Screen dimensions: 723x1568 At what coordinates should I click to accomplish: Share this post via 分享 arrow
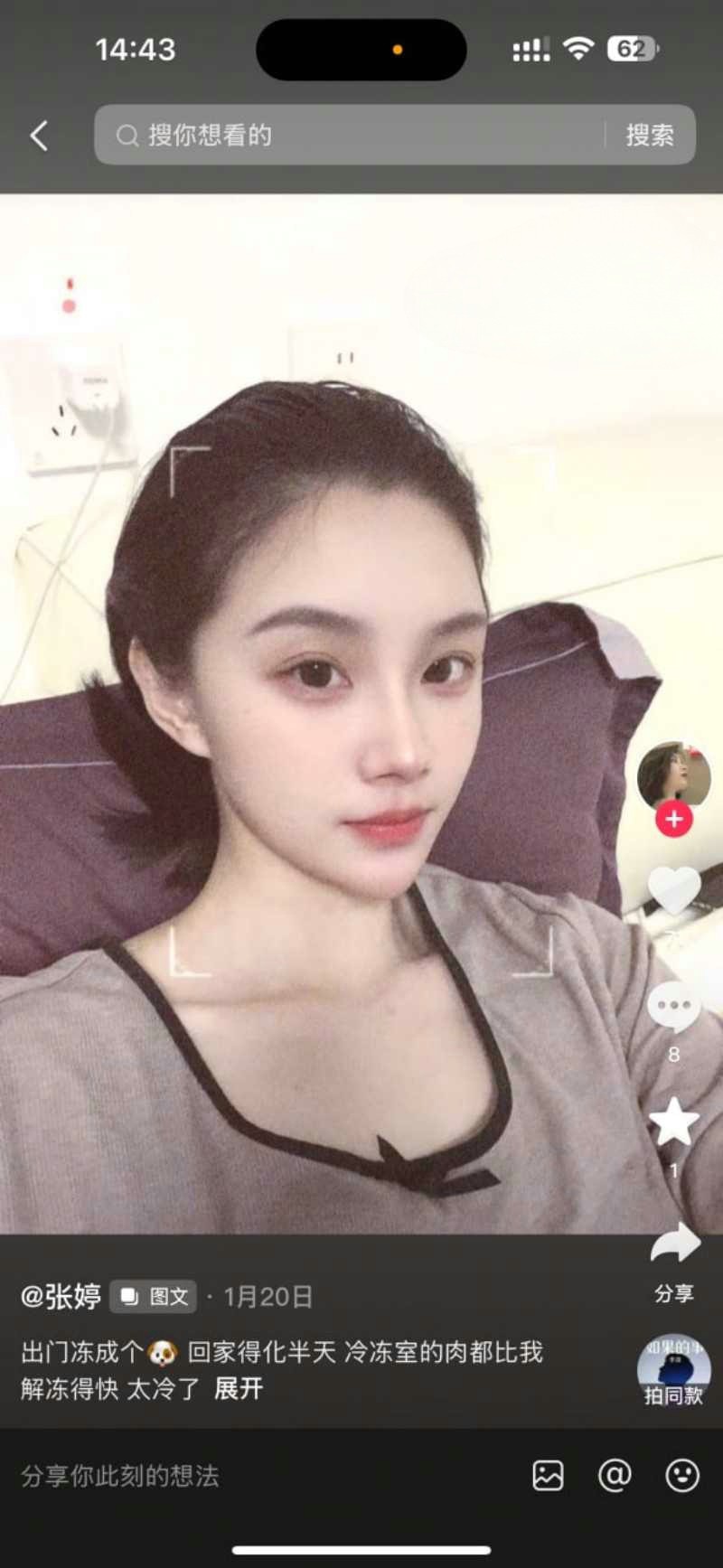pos(674,1245)
